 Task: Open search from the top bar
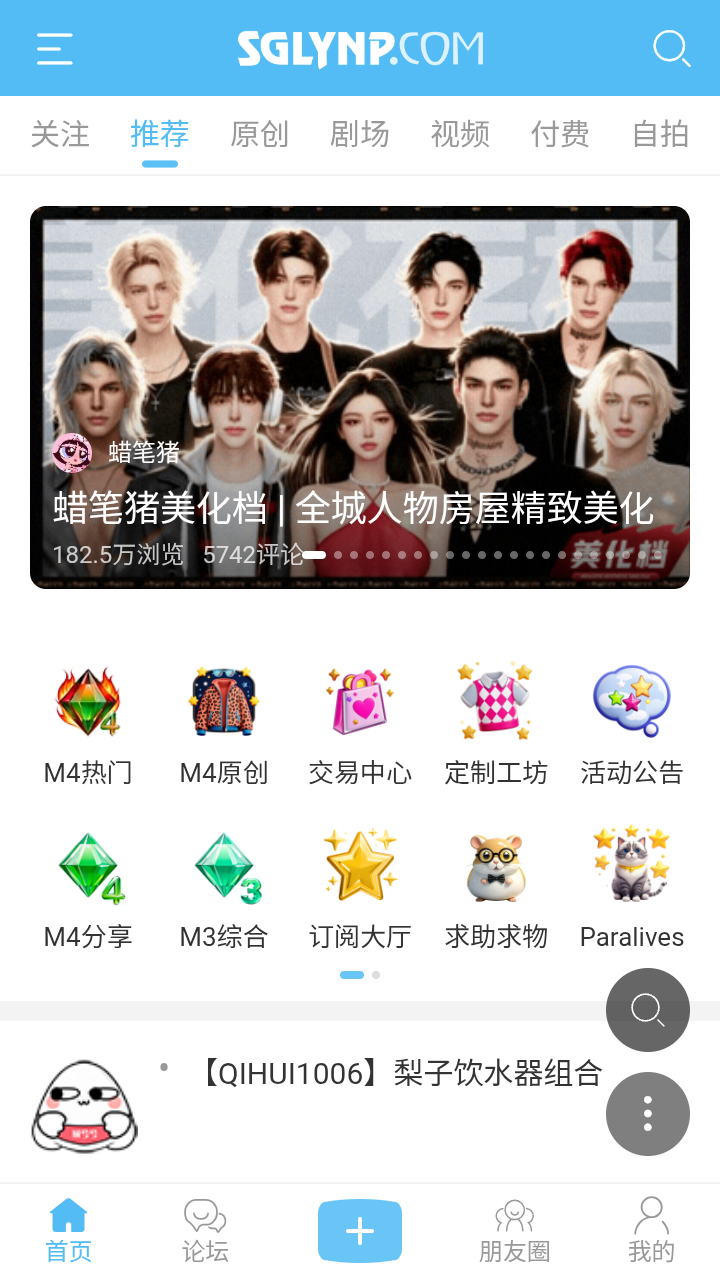click(x=671, y=48)
